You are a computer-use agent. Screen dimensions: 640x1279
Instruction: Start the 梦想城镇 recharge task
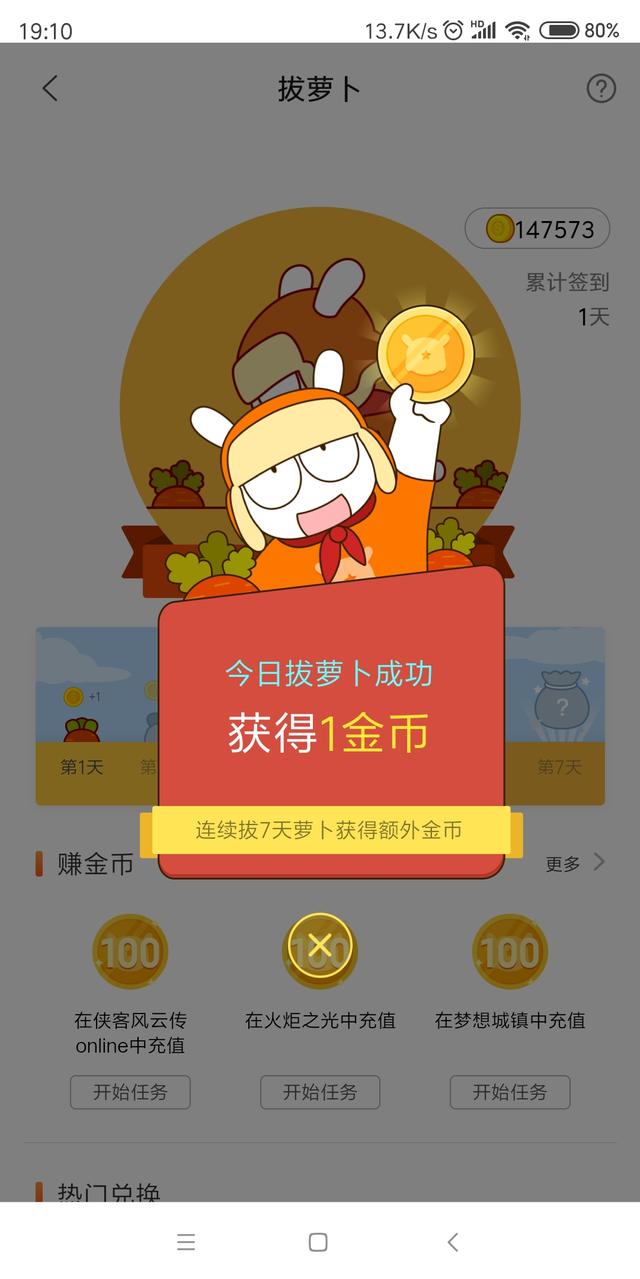510,1092
